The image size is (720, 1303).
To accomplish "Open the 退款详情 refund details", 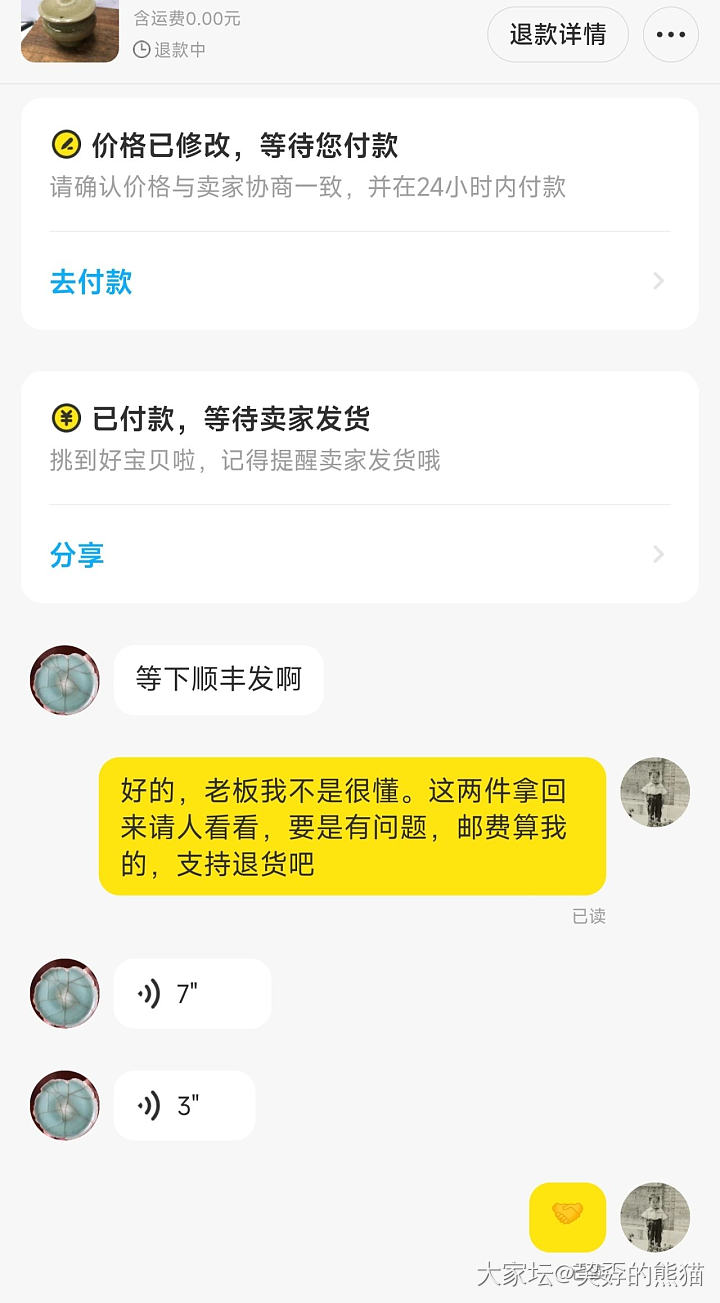I will point(557,34).
